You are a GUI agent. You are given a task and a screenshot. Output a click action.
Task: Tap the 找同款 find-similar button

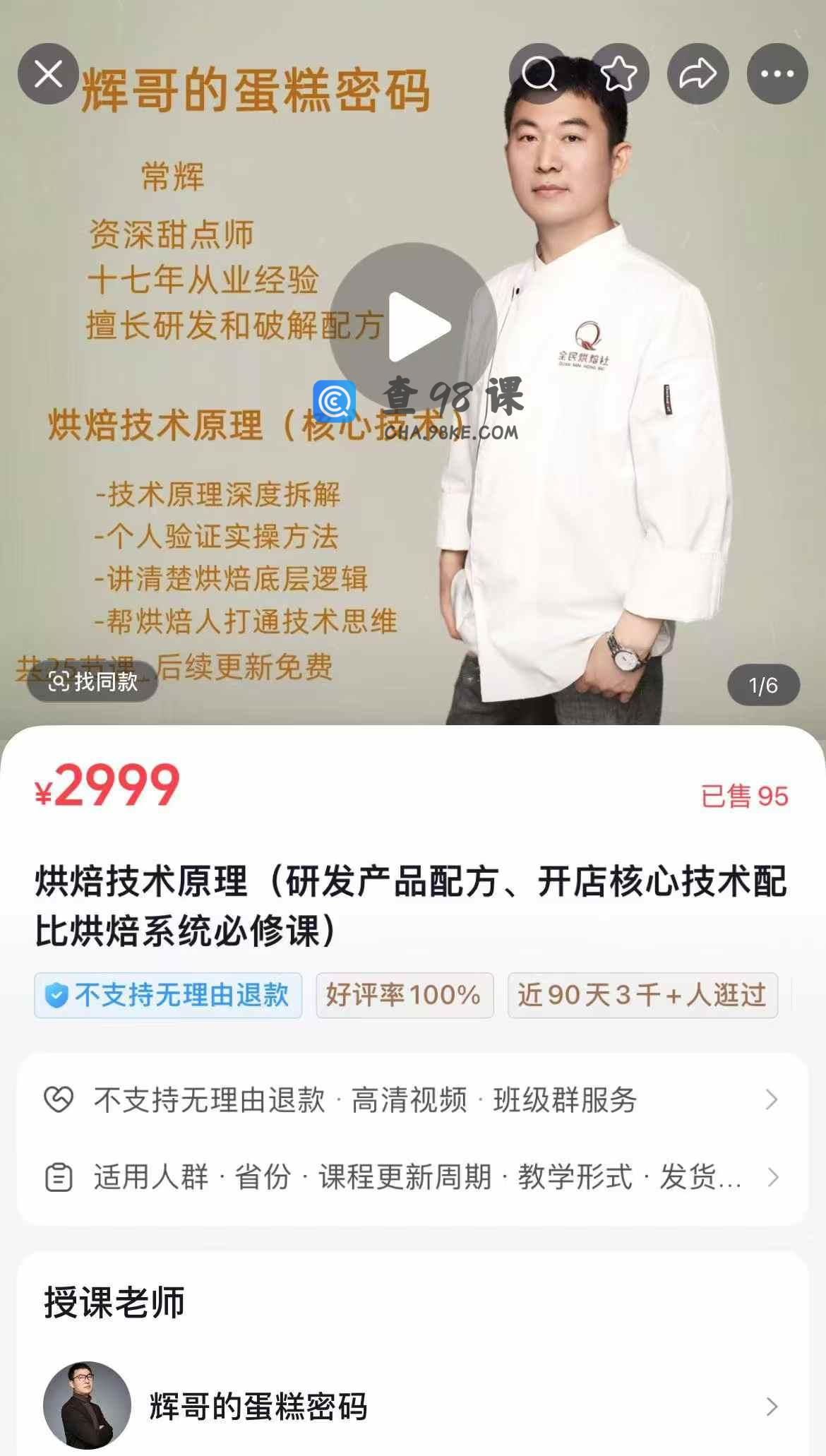[92, 681]
